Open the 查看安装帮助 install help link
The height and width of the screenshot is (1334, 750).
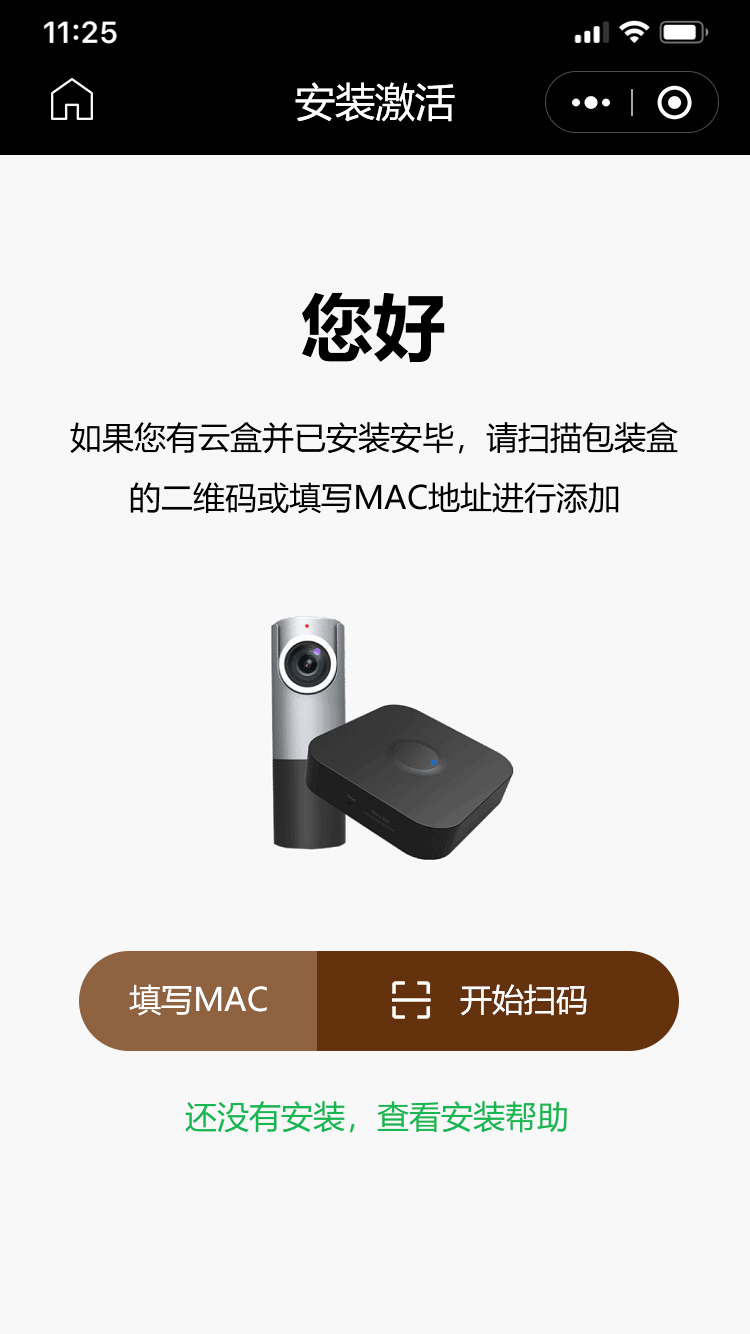(x=376, y=1117)
